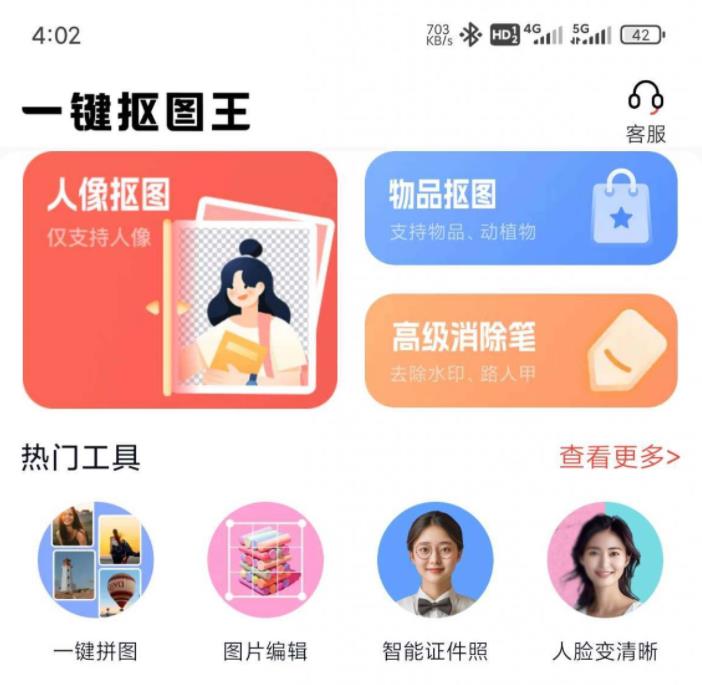
Task: Tap 查看更多 to see more tools
Action: point(619,457)
